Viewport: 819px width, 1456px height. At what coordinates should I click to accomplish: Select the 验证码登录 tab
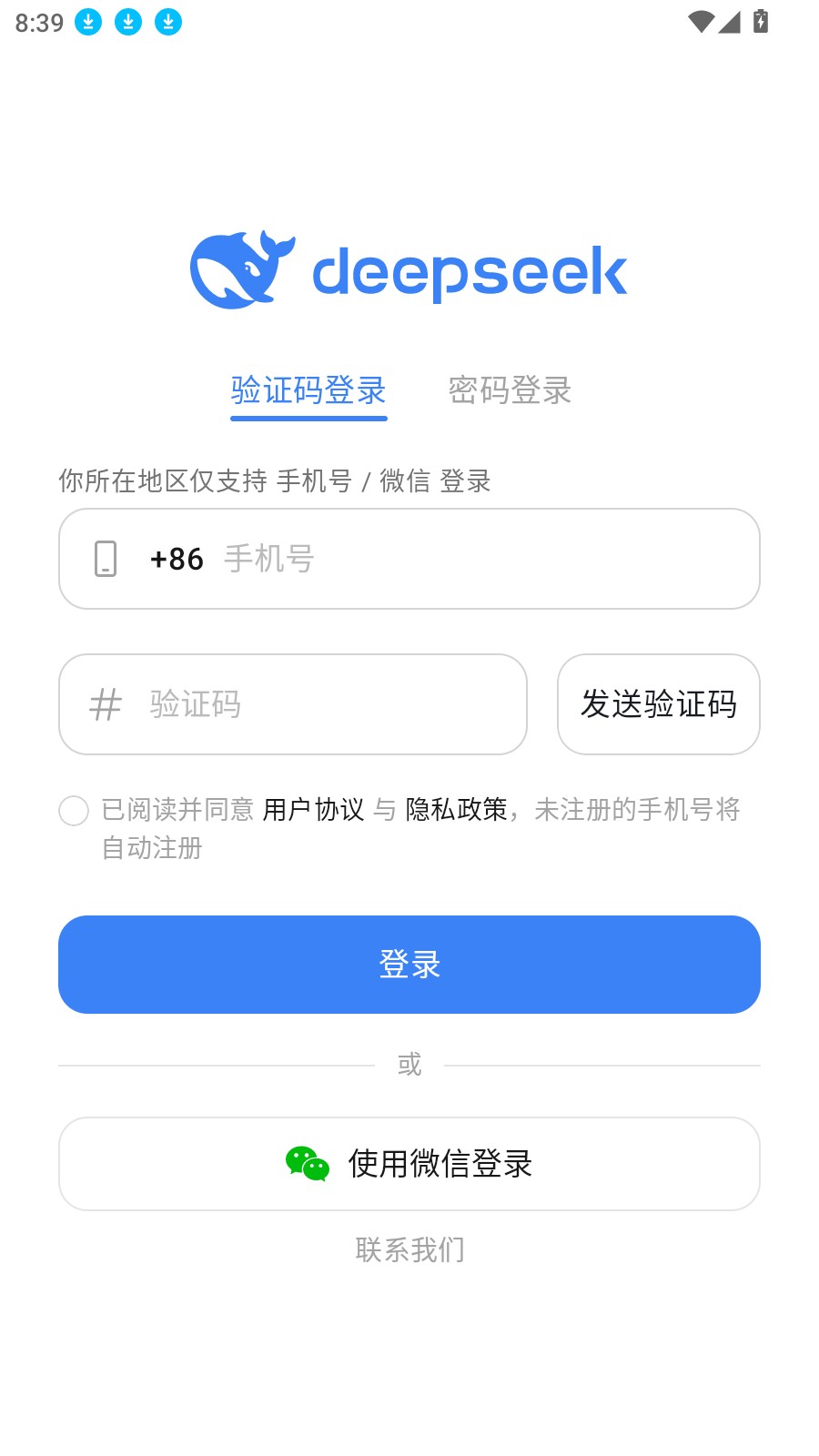pyautogui.click(x=308, y=391)
